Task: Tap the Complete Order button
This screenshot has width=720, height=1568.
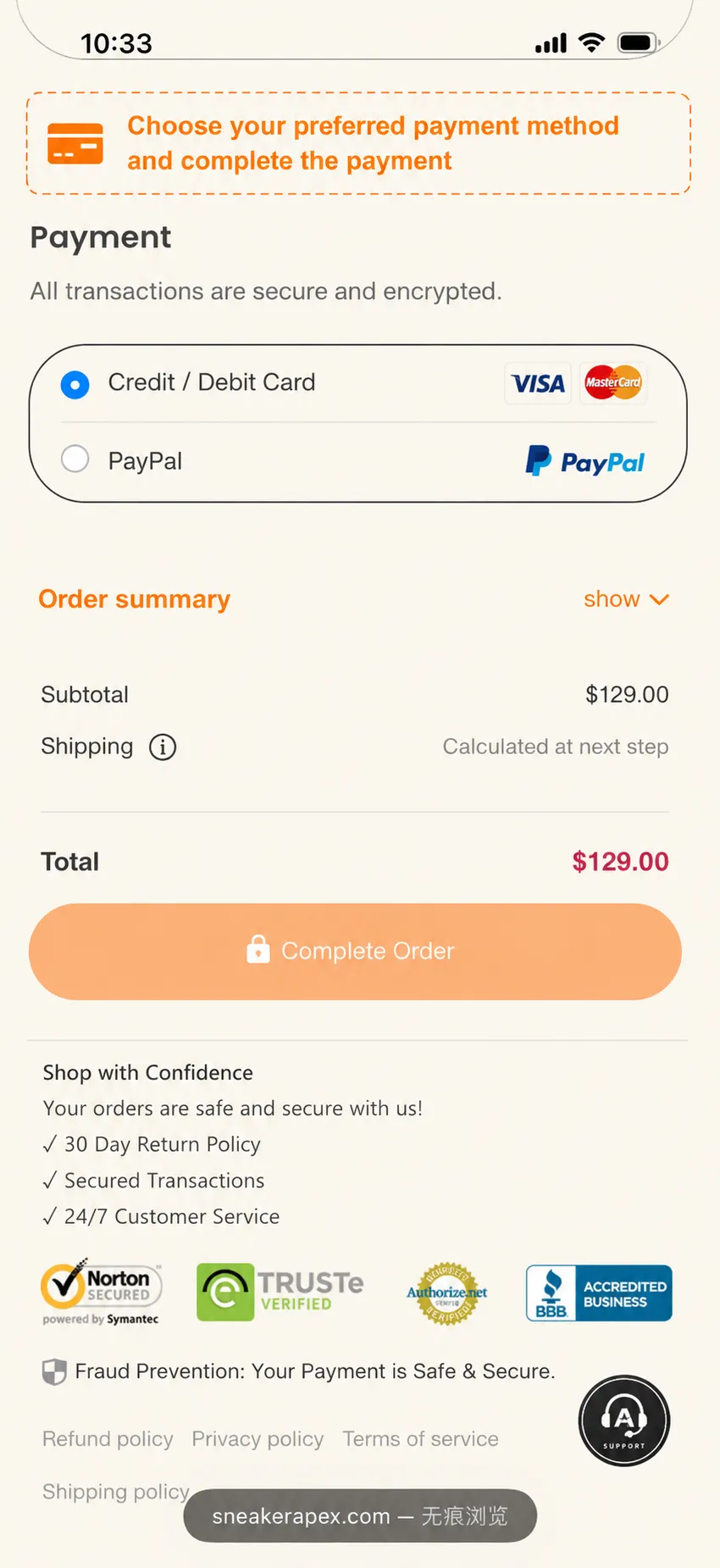Action: pyautogui.click(x=355, y=951)
